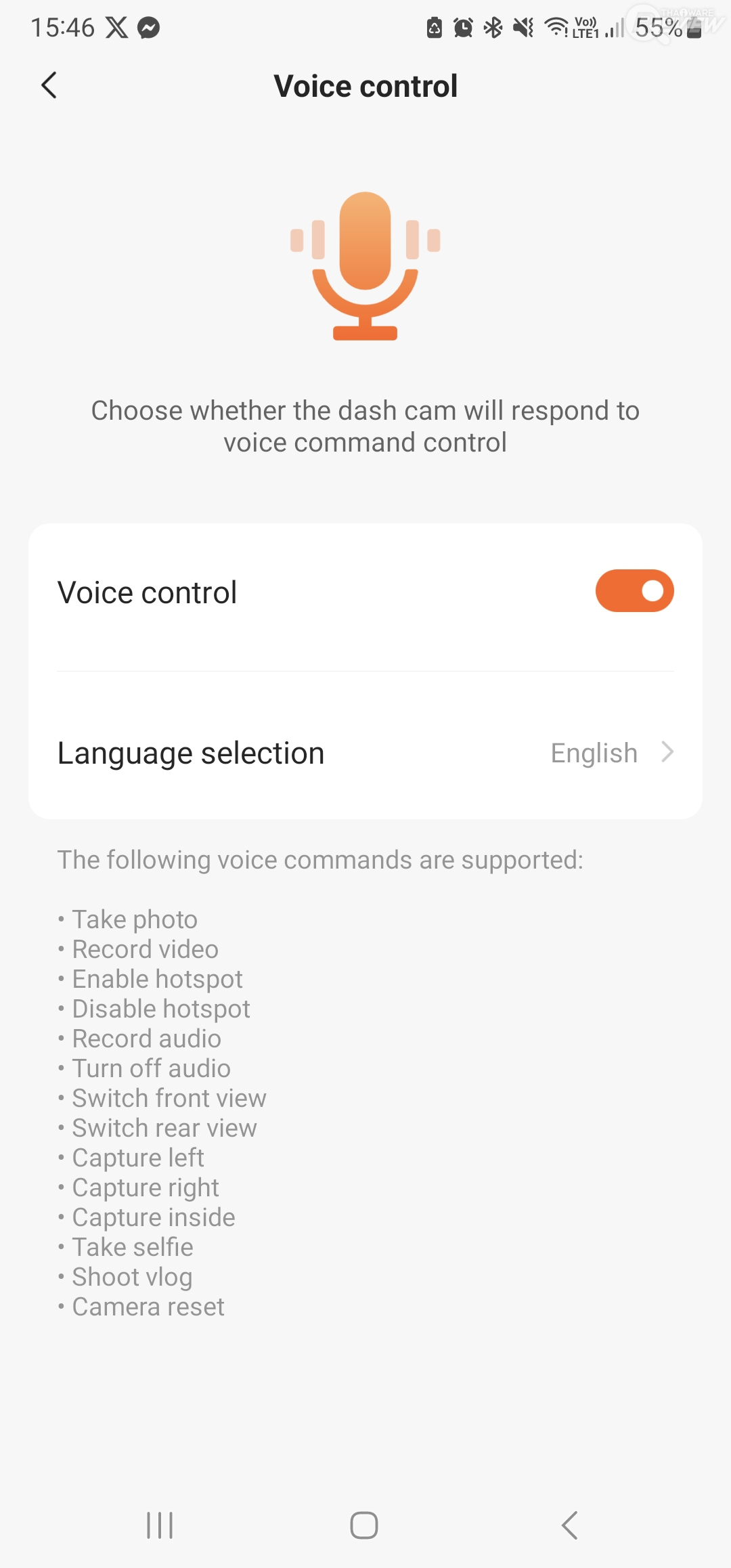Open the system recent apps view
The width and height of the screenshot is (731, 1568).
(x=160, y=1525)
